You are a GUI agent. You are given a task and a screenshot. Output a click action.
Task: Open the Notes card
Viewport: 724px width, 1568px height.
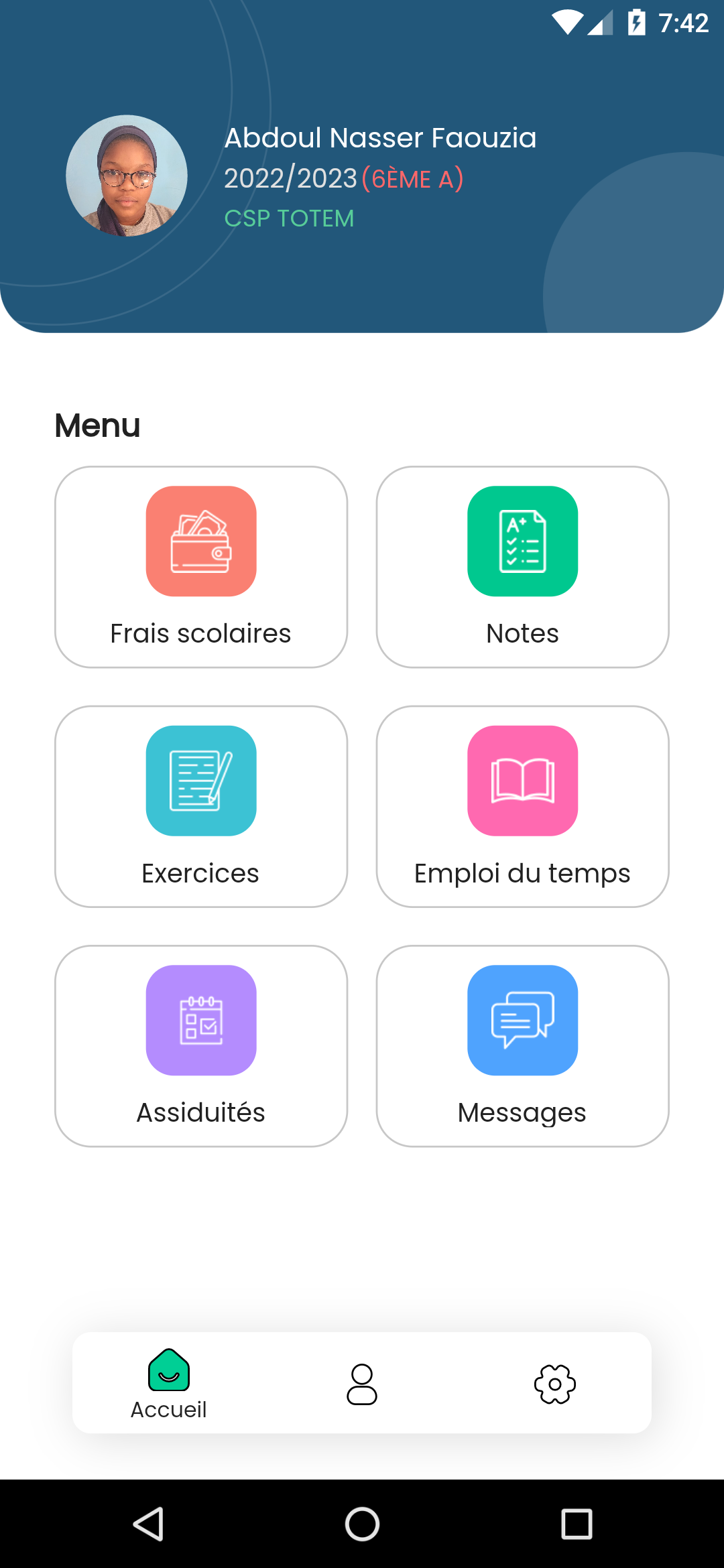pyautogui.click(x=522, y=567)
